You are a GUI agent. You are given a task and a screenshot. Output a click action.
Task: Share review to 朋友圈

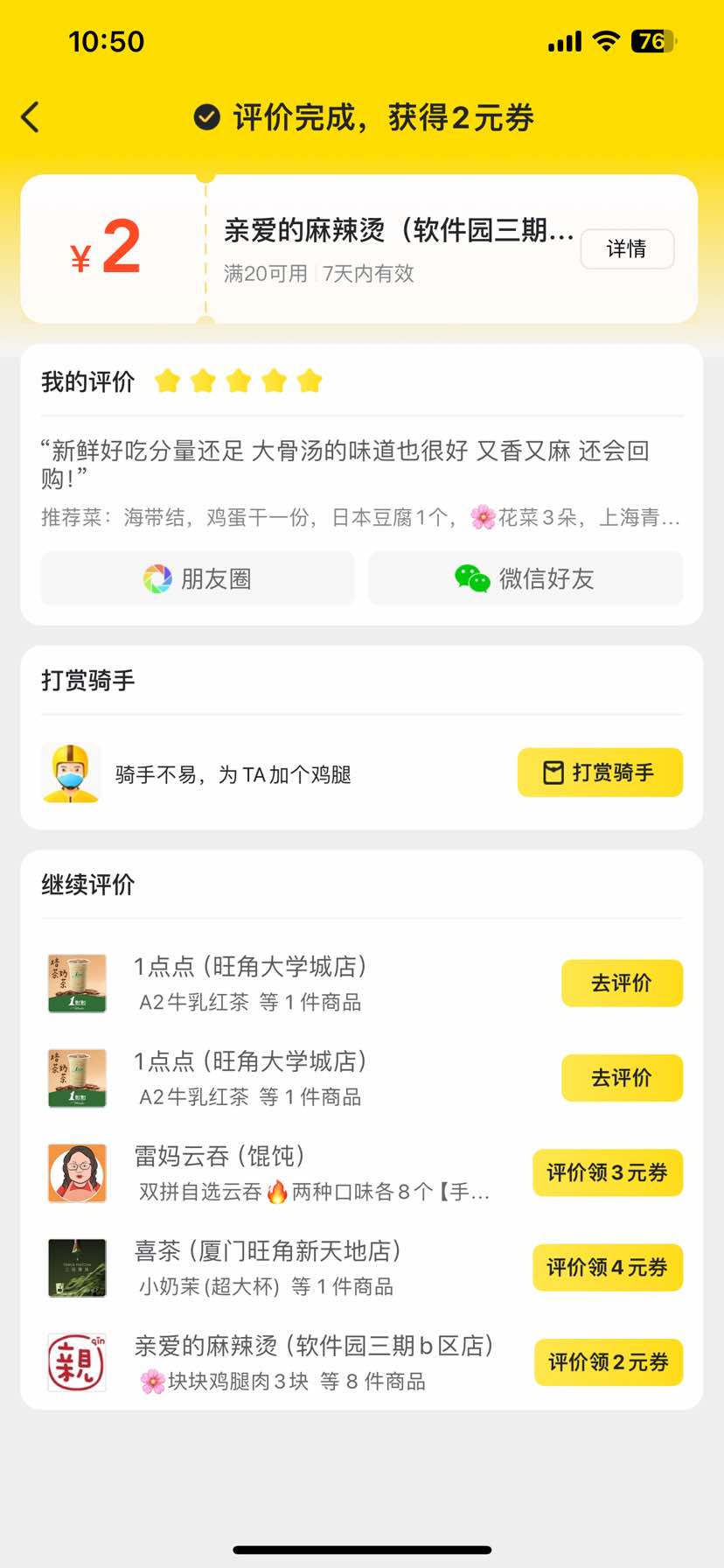point(198,578)
